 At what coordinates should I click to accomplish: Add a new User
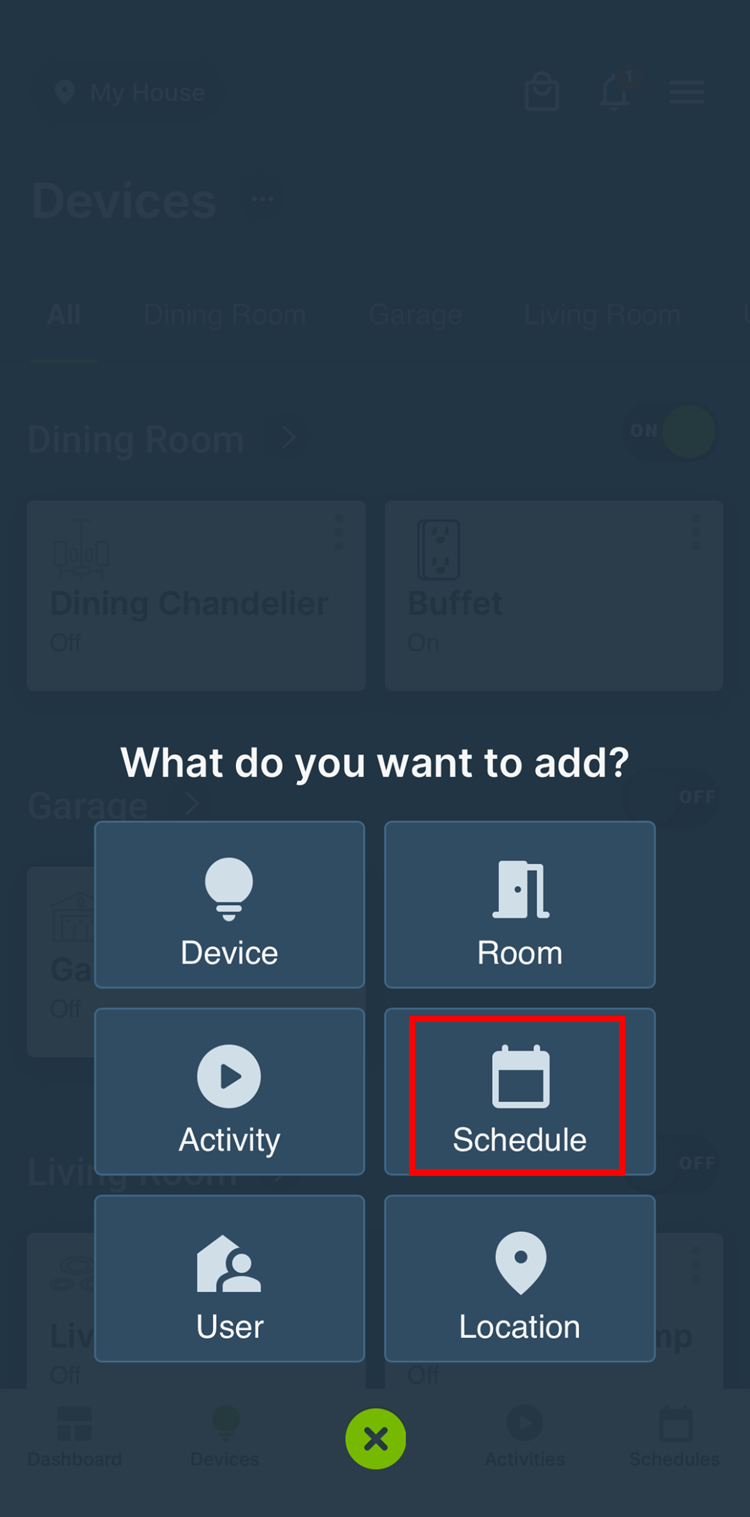(x=229, y=1278)
